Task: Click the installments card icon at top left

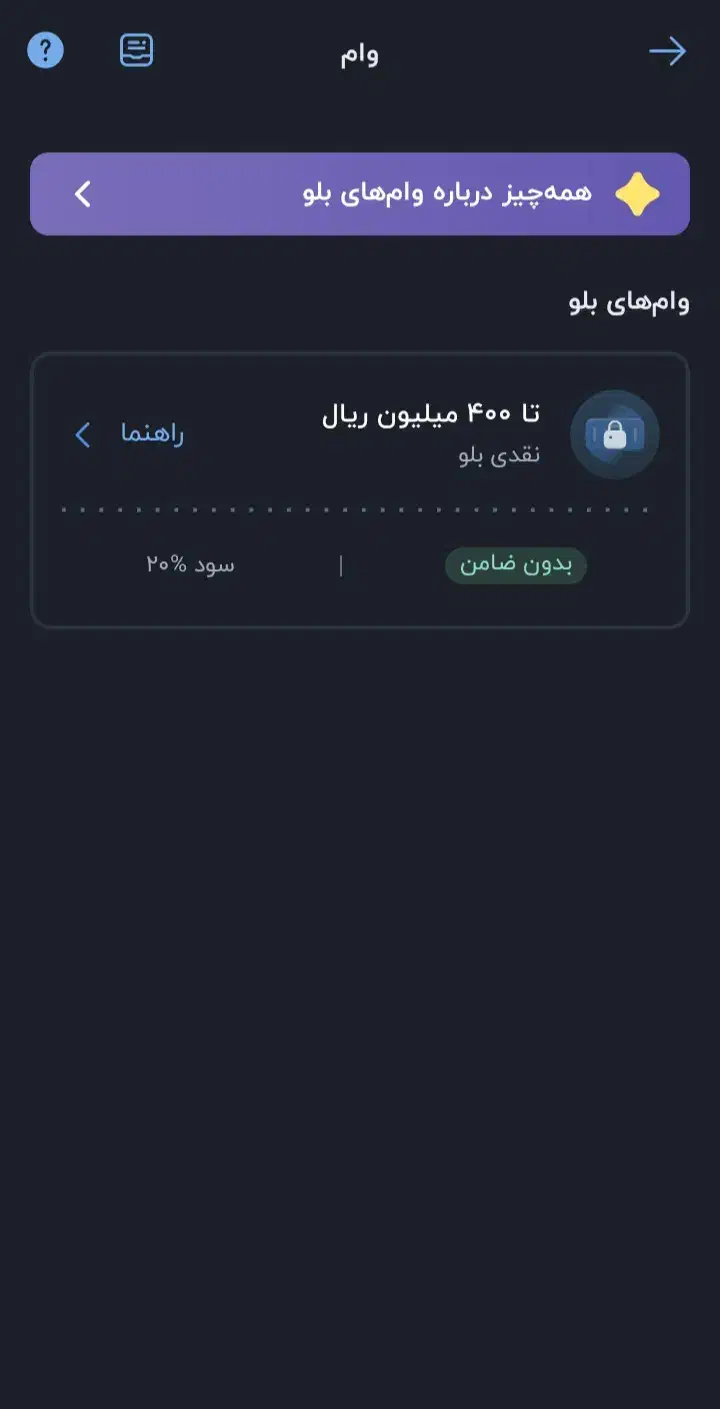Action: point(135,49)
